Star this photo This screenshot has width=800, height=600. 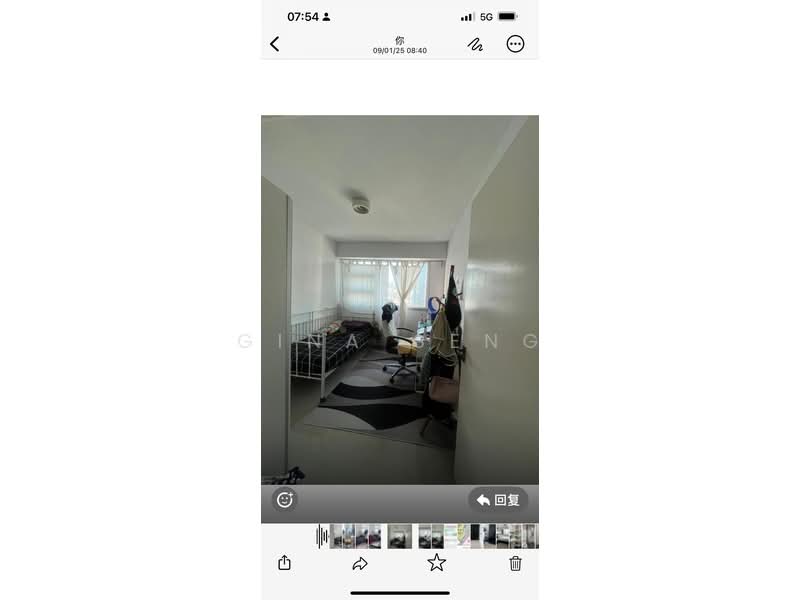(437, 563)
